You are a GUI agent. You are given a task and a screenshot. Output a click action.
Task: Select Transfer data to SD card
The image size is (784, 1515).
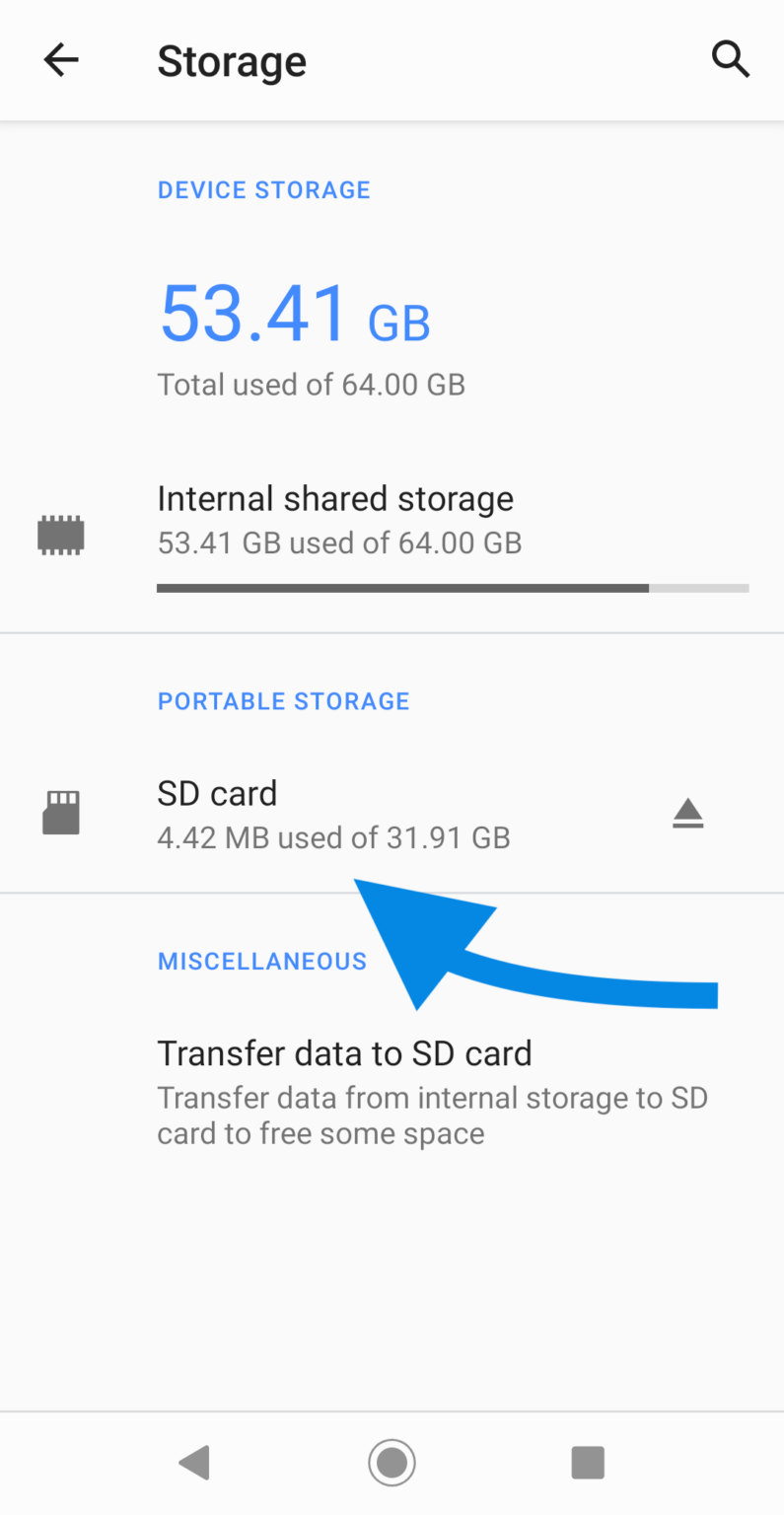(392, 1092)
